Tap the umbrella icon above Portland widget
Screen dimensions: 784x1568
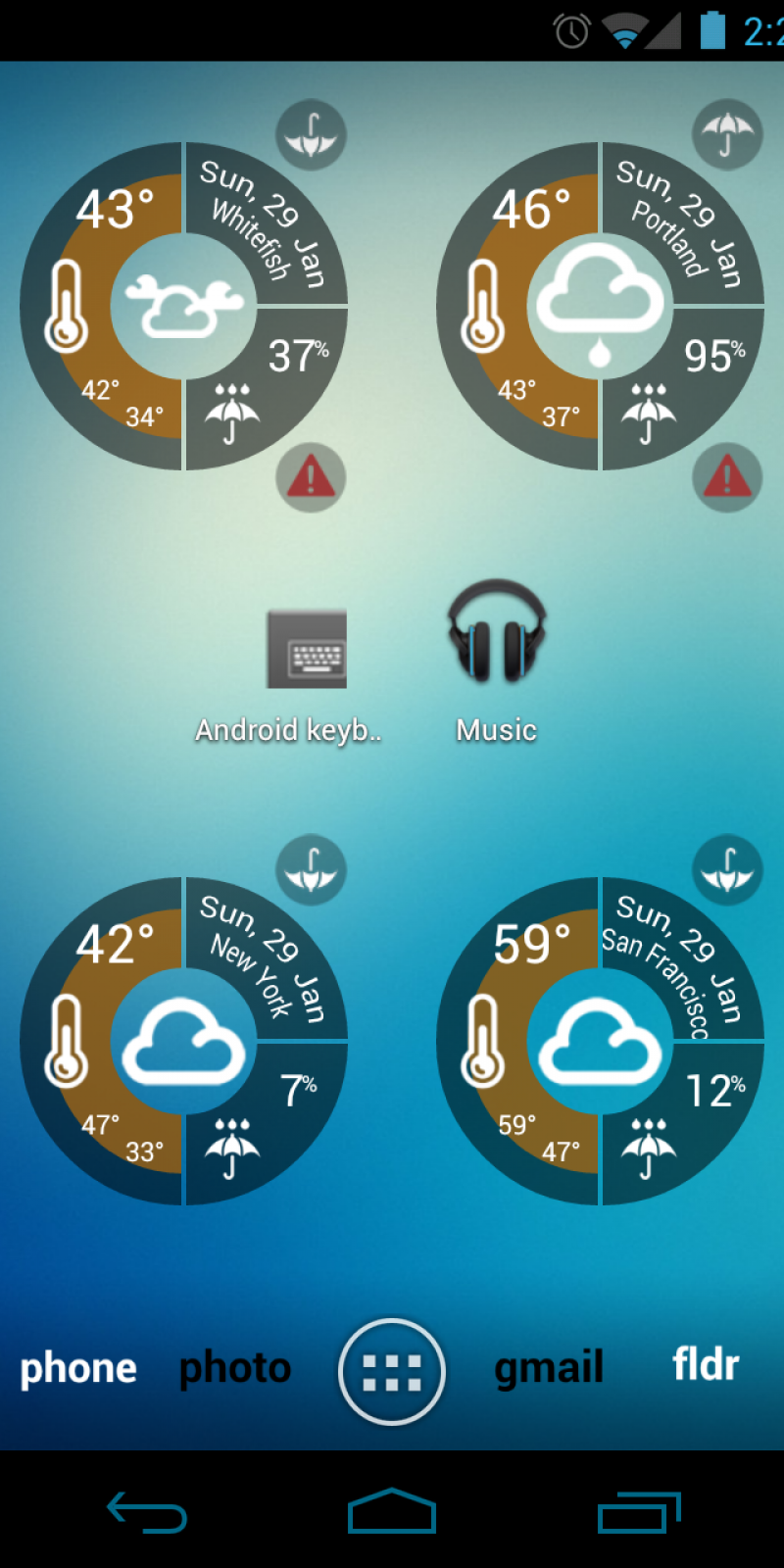[727, 134]
